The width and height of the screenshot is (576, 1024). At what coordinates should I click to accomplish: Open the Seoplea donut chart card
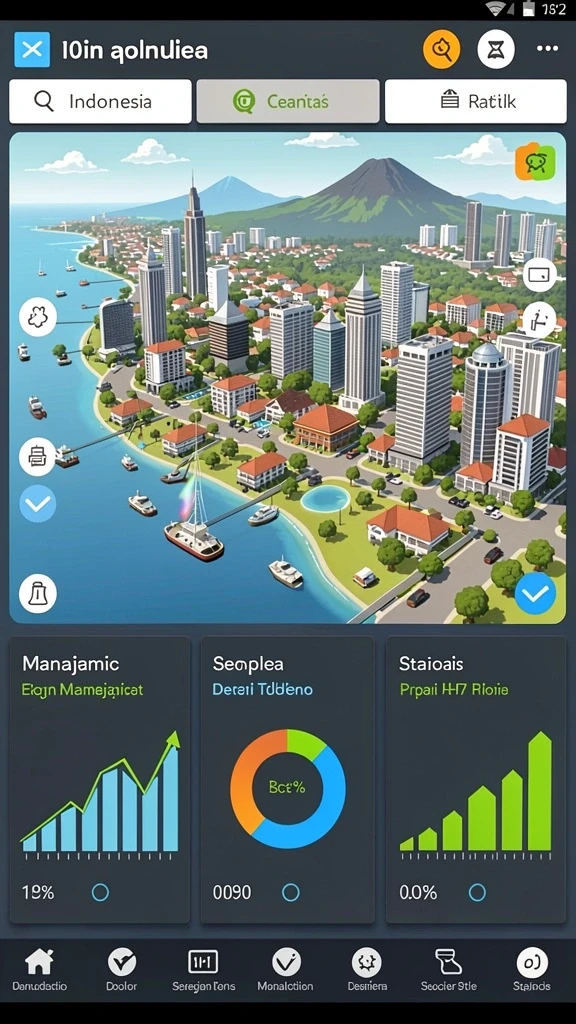(287, 780)
